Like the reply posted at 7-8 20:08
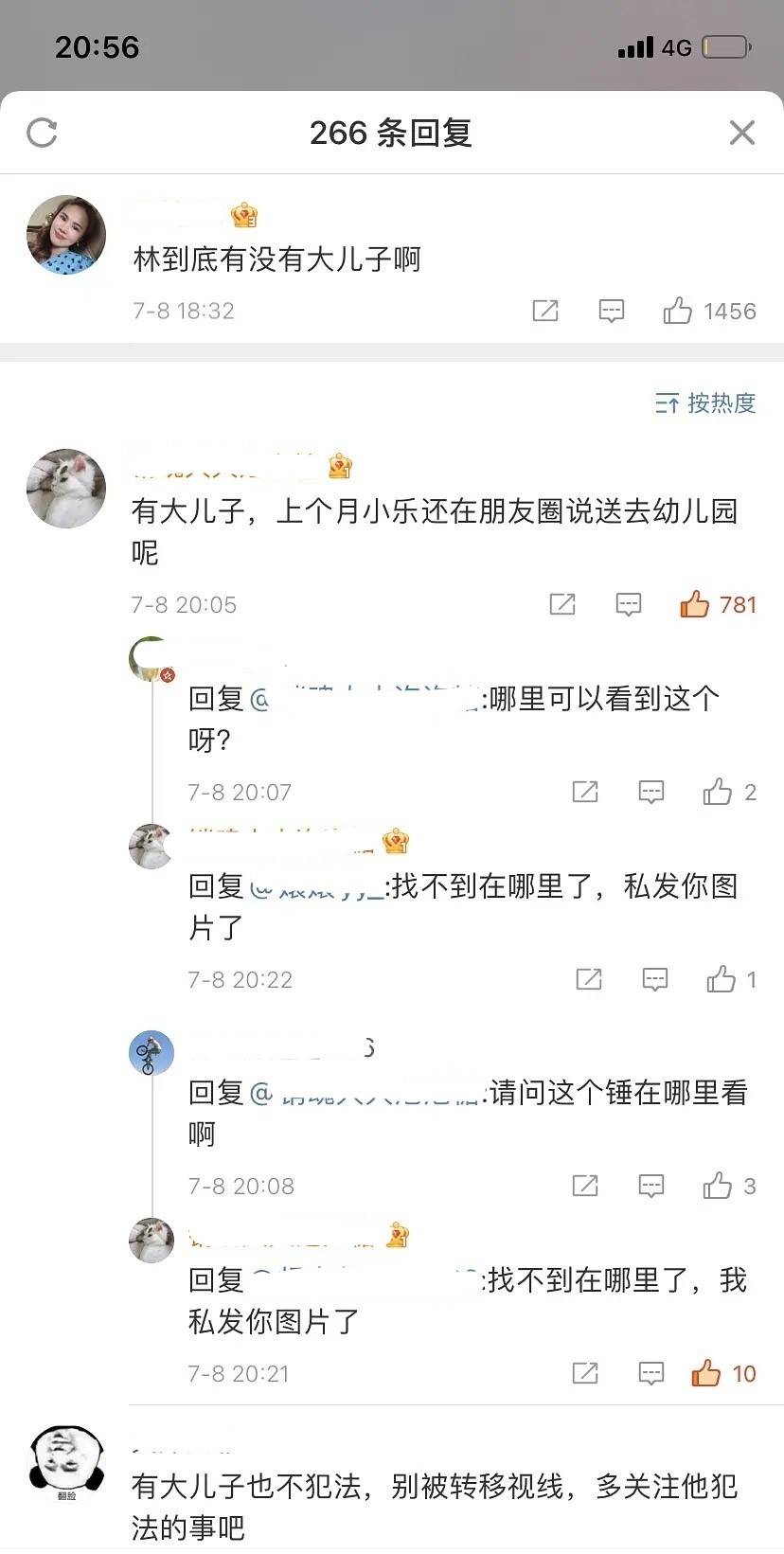Image resolution: width=784 pixels, height=1554 pixels. tap(718, 1186)
